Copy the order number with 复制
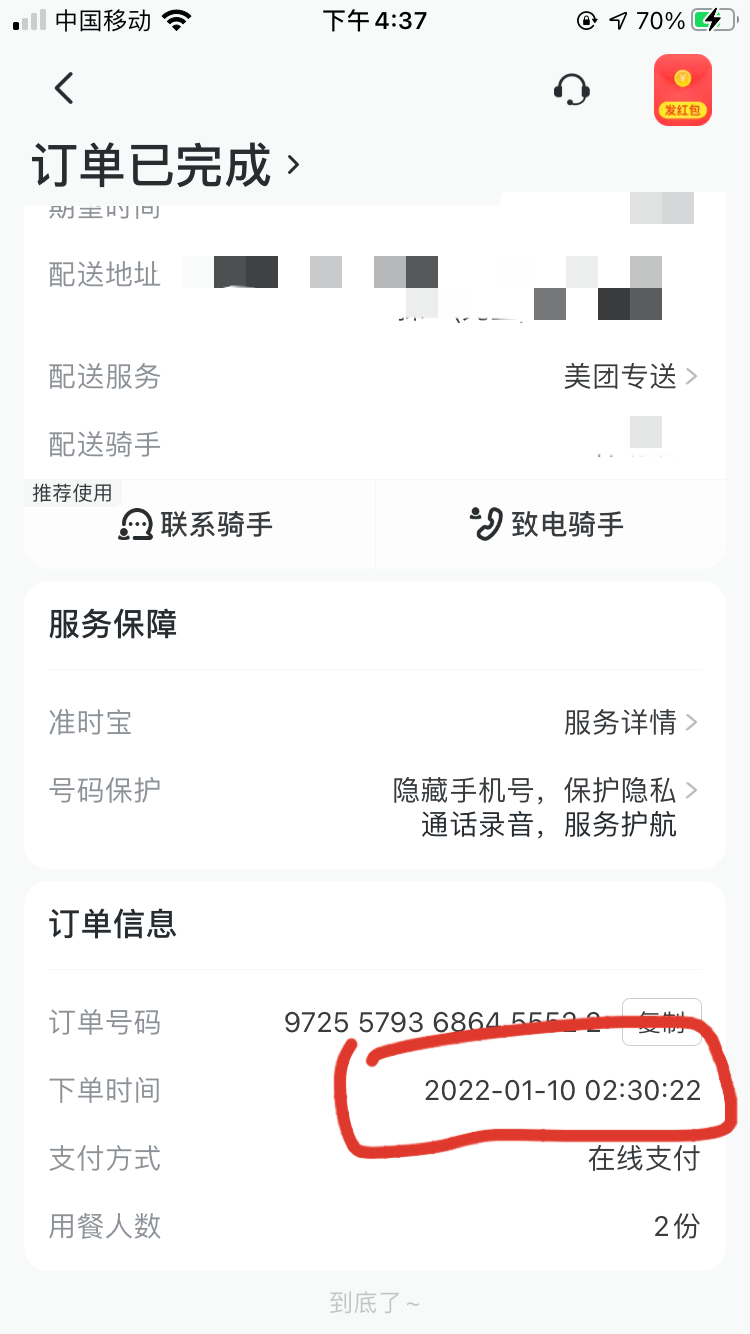Image resolution: width=750 pixels, height=1334 pixels. (662, 1022)
